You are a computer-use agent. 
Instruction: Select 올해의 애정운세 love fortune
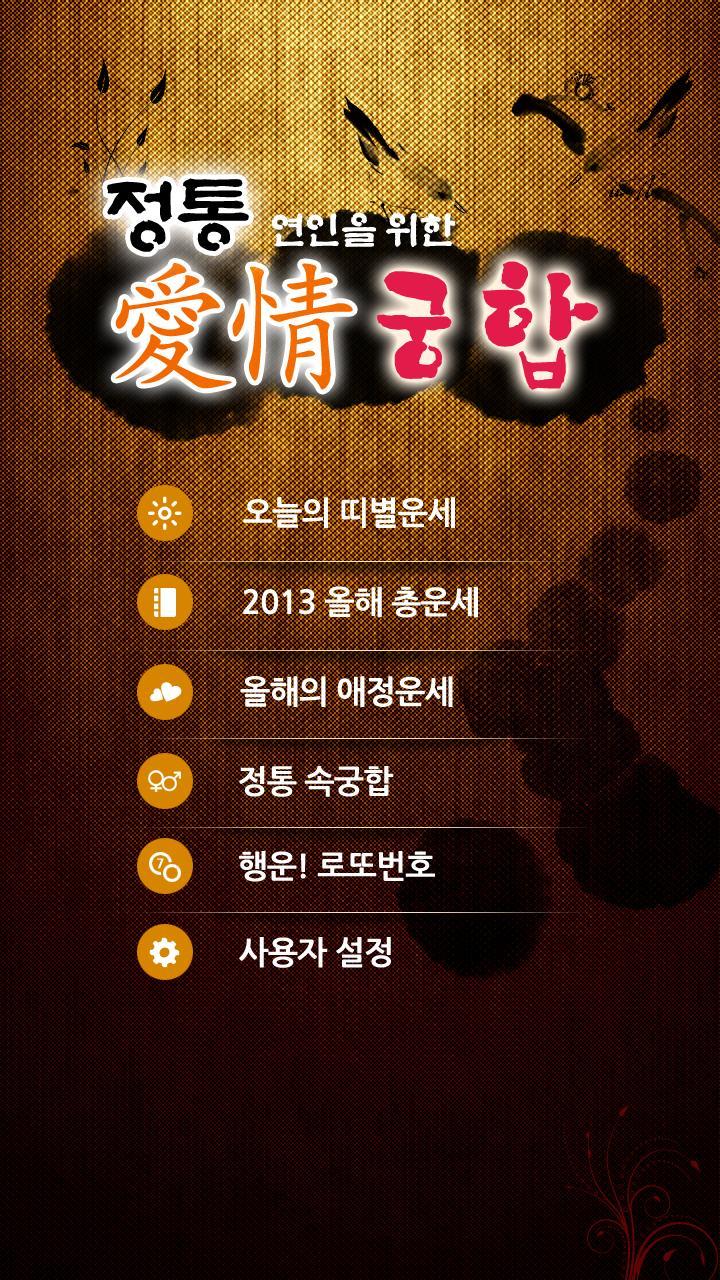coord(347,691)
